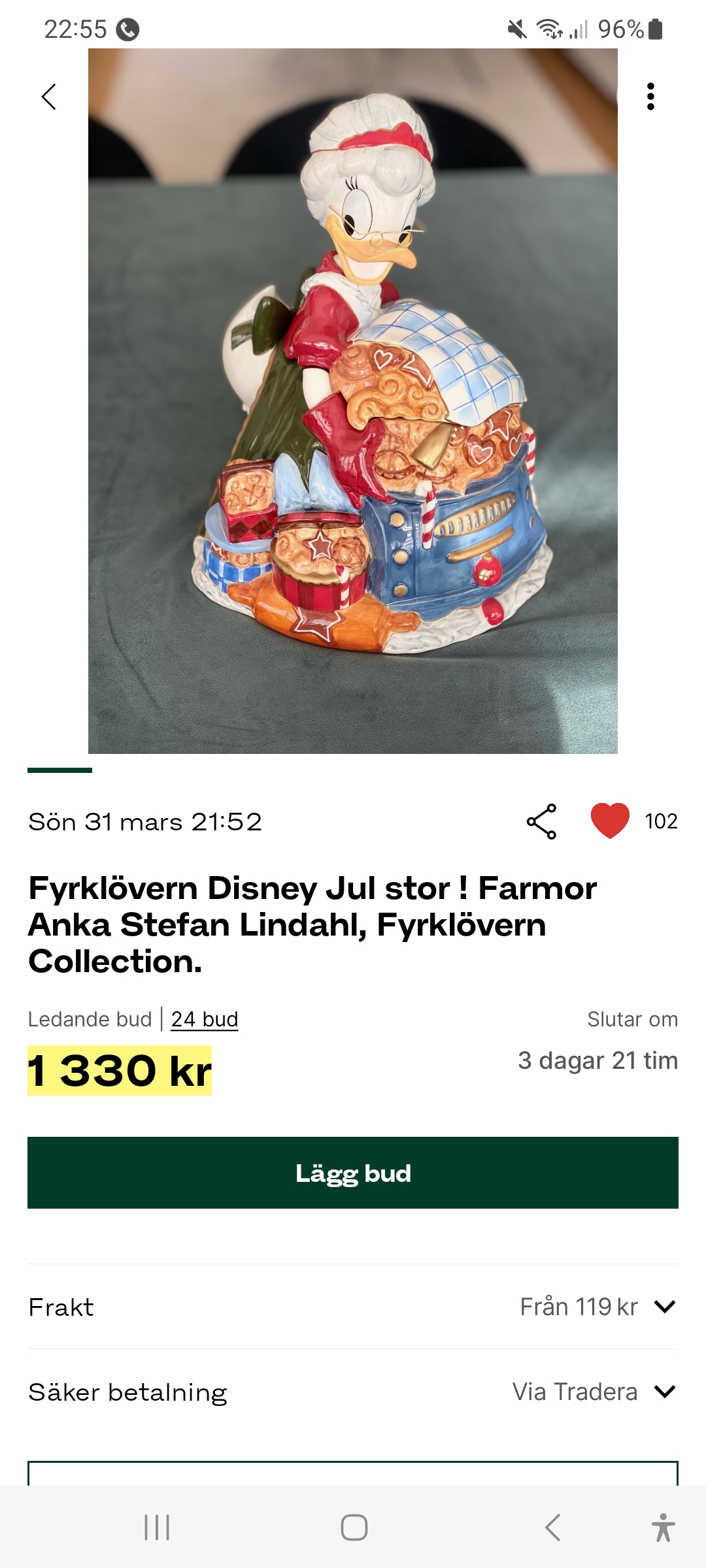Place a bid with Lägg bud

pyautogui.click(x=353, y=1173)
